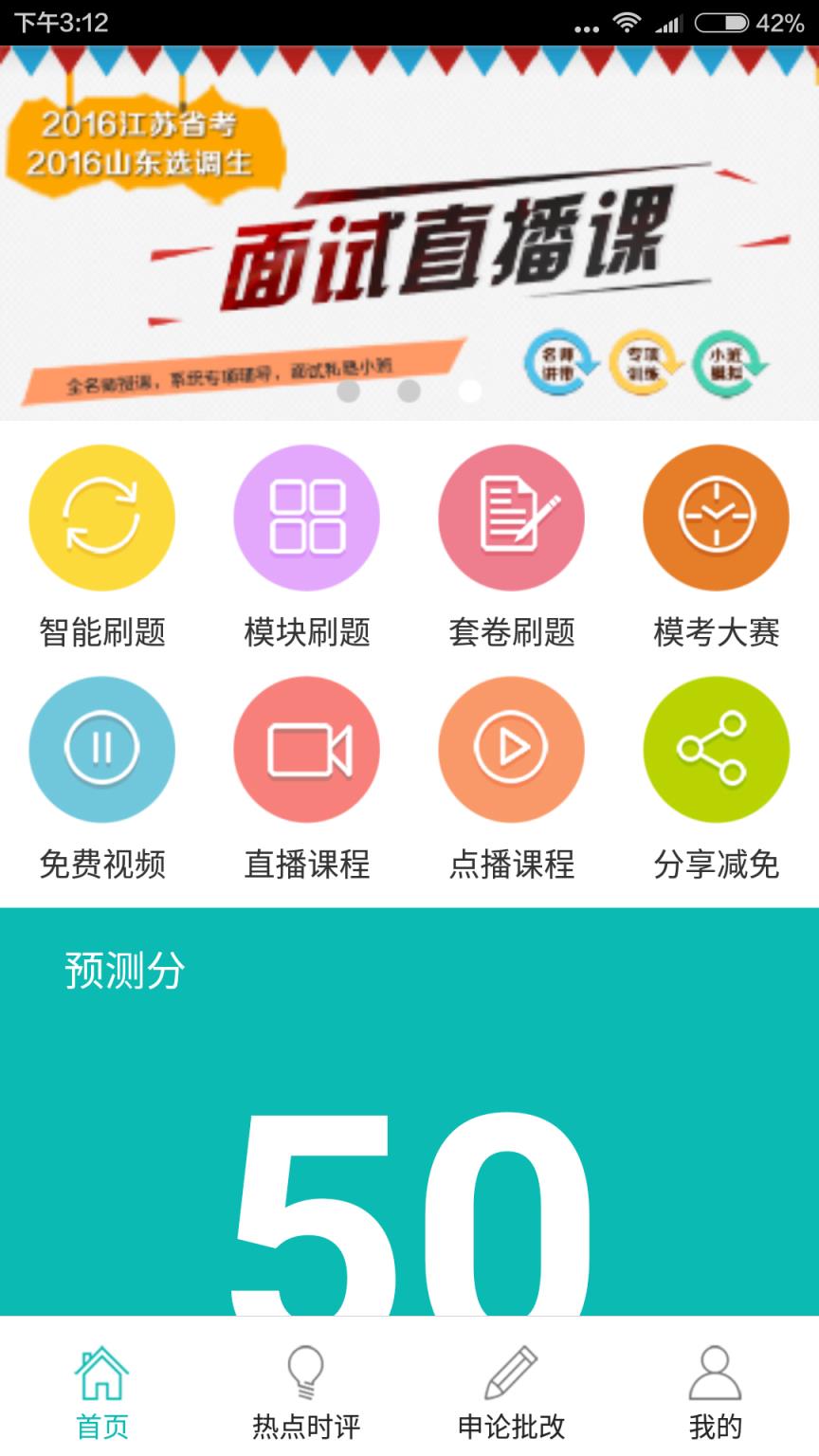The width and height of the screenshot is (819, 1456).
Task: Tap the 小班模拟 badge on banner
Action: pos(728,362)
